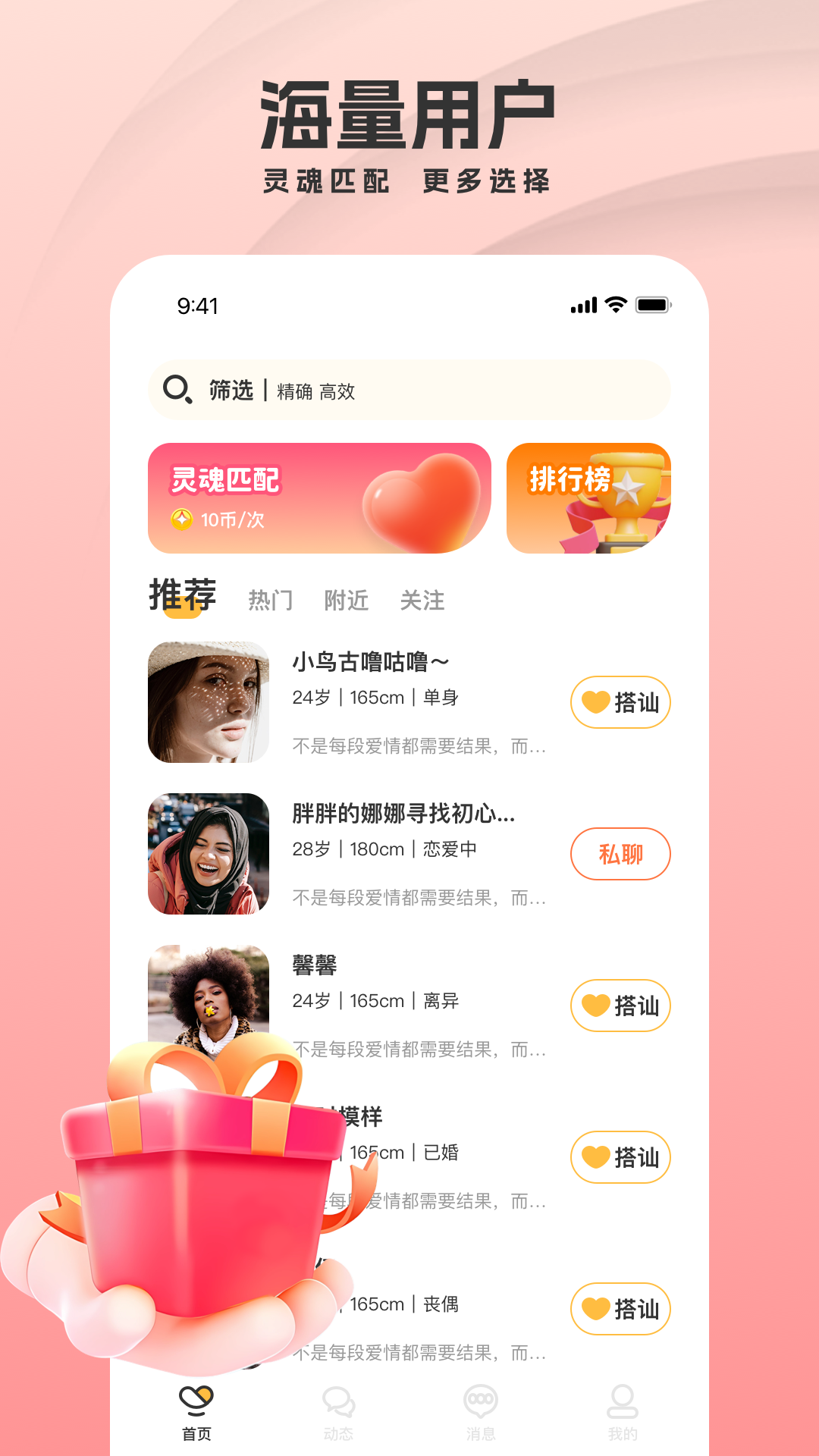
Task: Switch to the 附近 tab
Action: (x=347, y=601)
